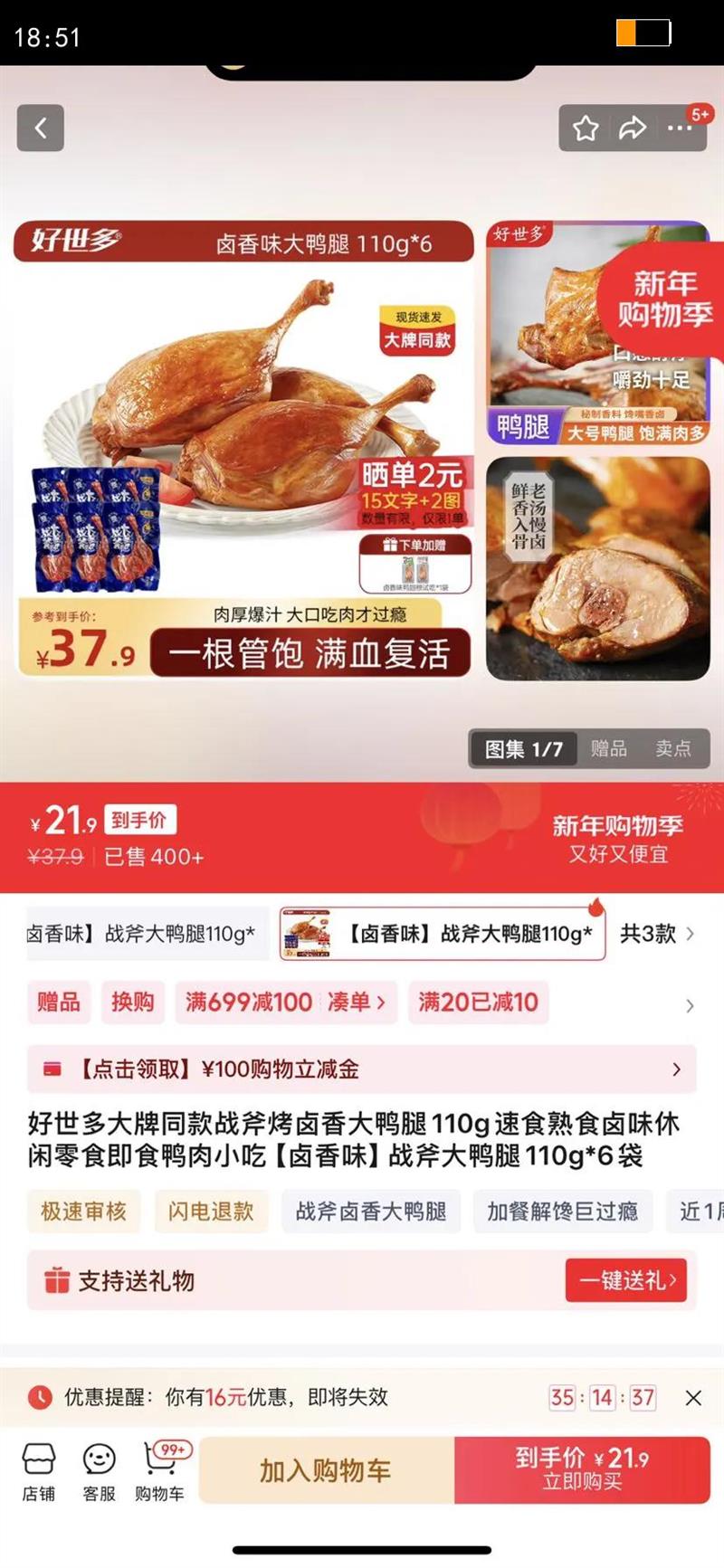Switch to the 卖点 image tab

click(x=673, y=748)
